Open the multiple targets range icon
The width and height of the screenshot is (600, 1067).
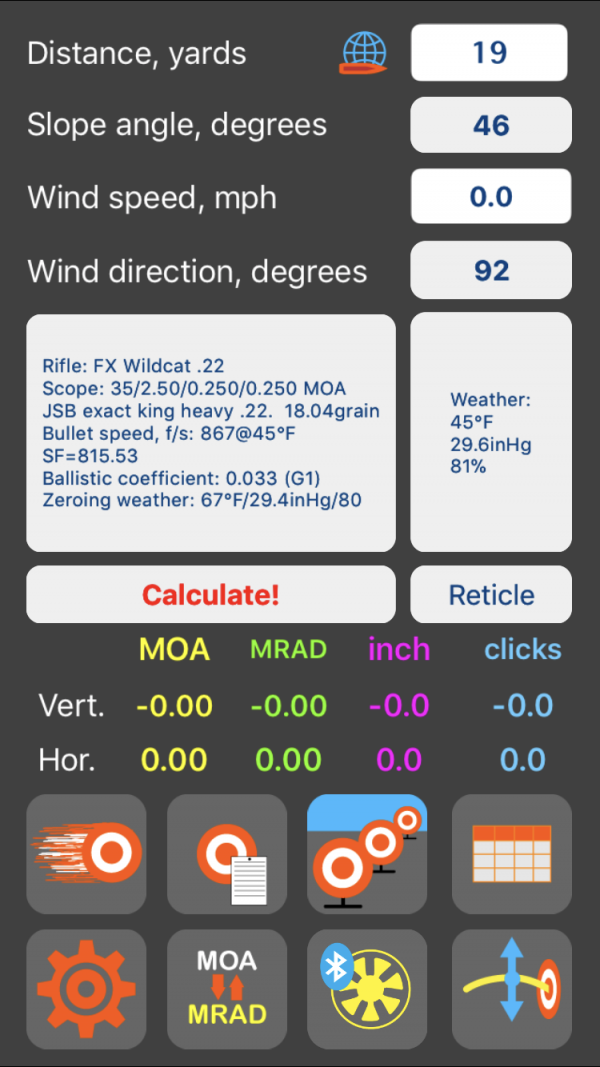[367, 854]
